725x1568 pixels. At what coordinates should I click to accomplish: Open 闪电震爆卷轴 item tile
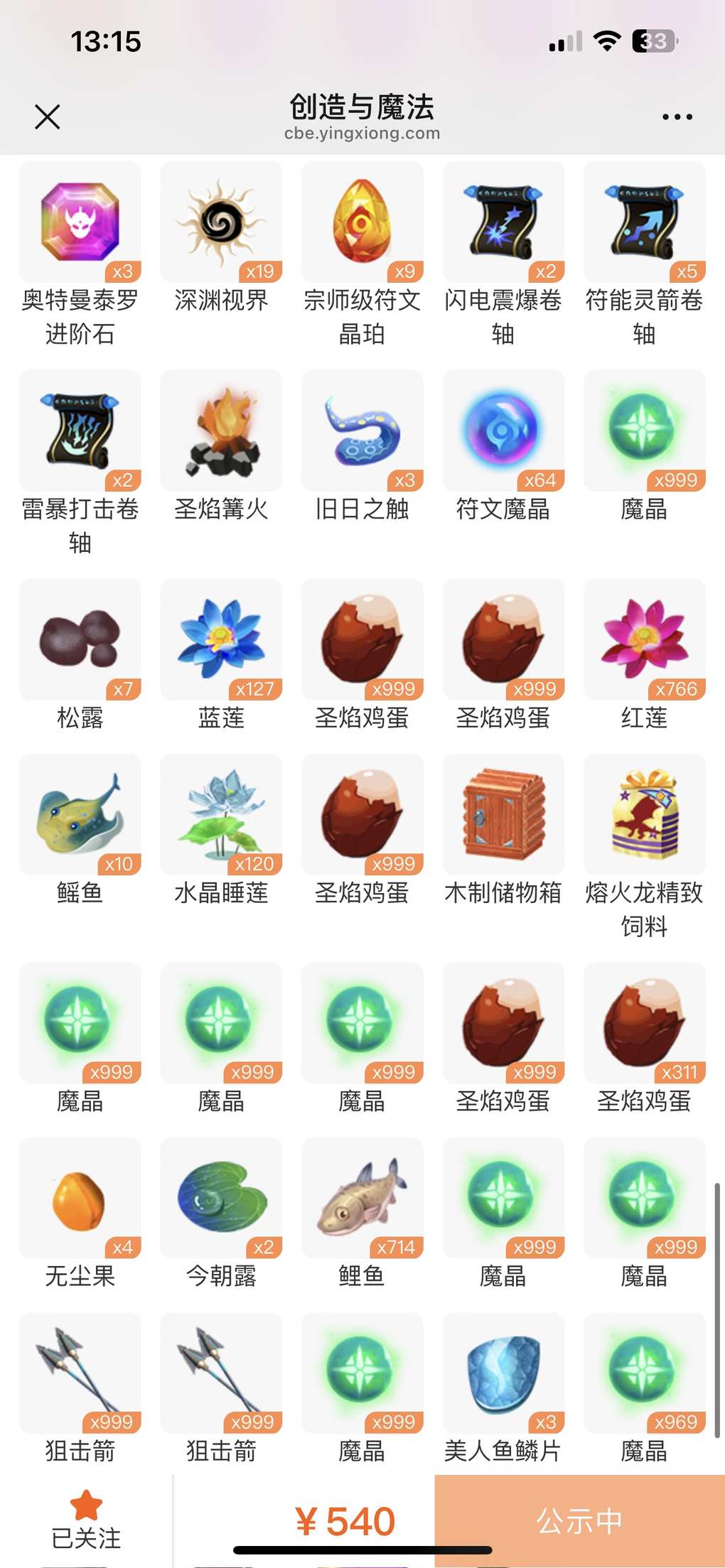(503, 222)
